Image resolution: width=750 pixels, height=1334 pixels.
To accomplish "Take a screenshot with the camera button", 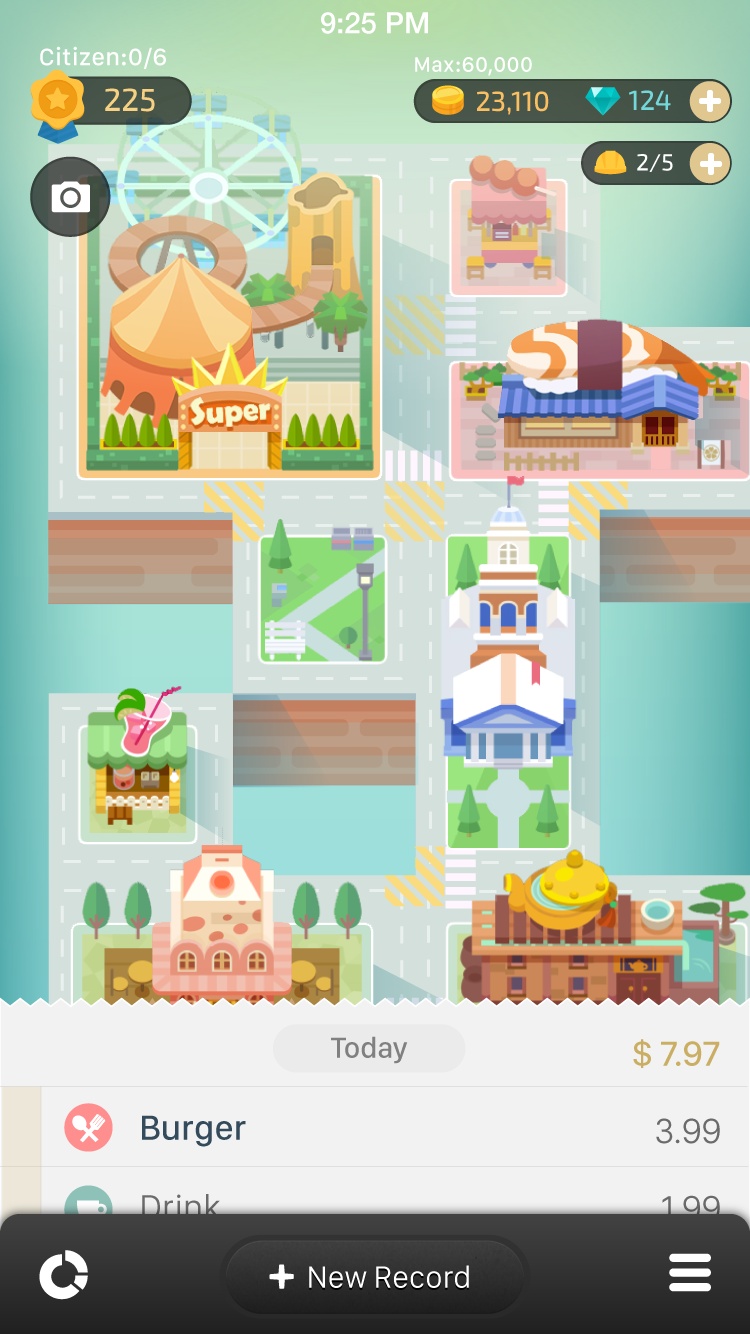I will click(70, 197).
